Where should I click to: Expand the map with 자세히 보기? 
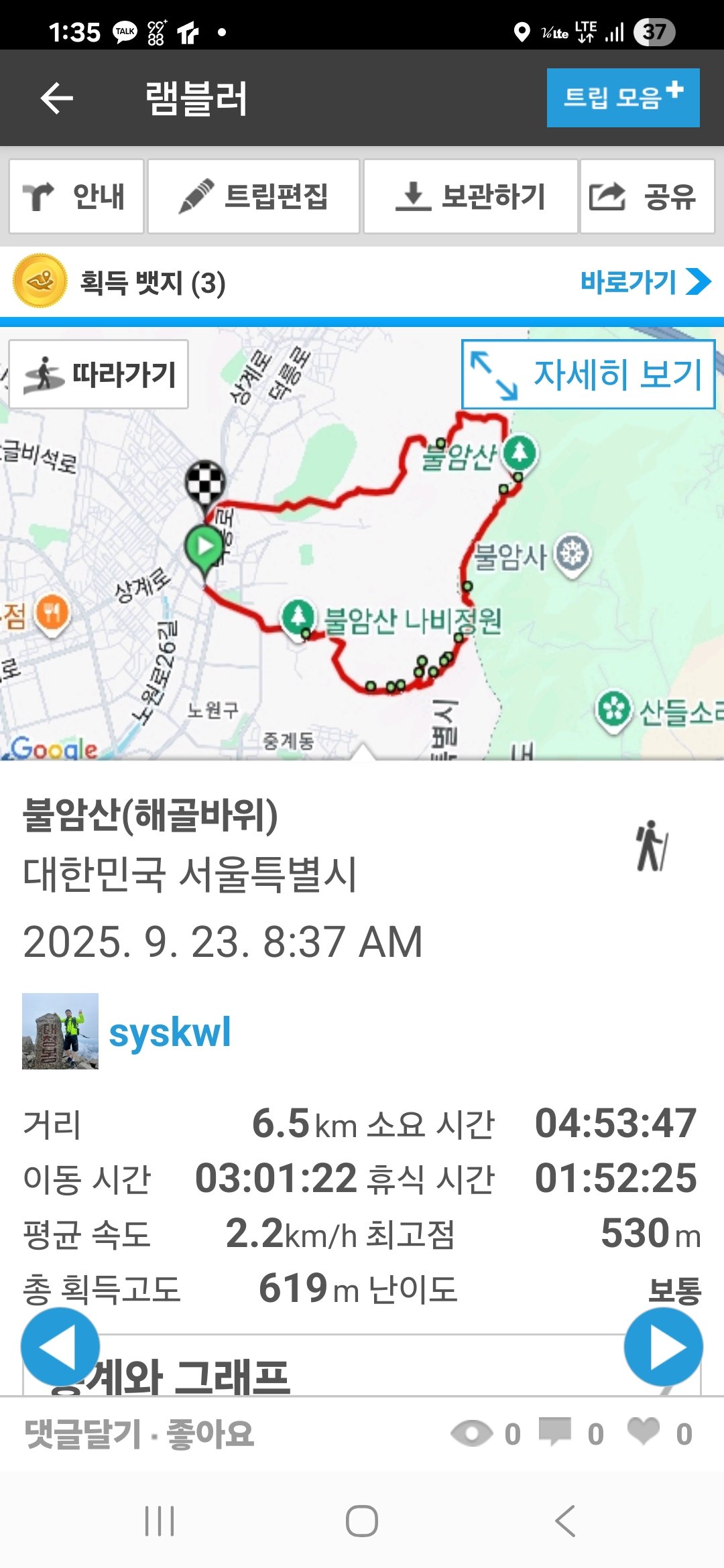coord(588,374)
